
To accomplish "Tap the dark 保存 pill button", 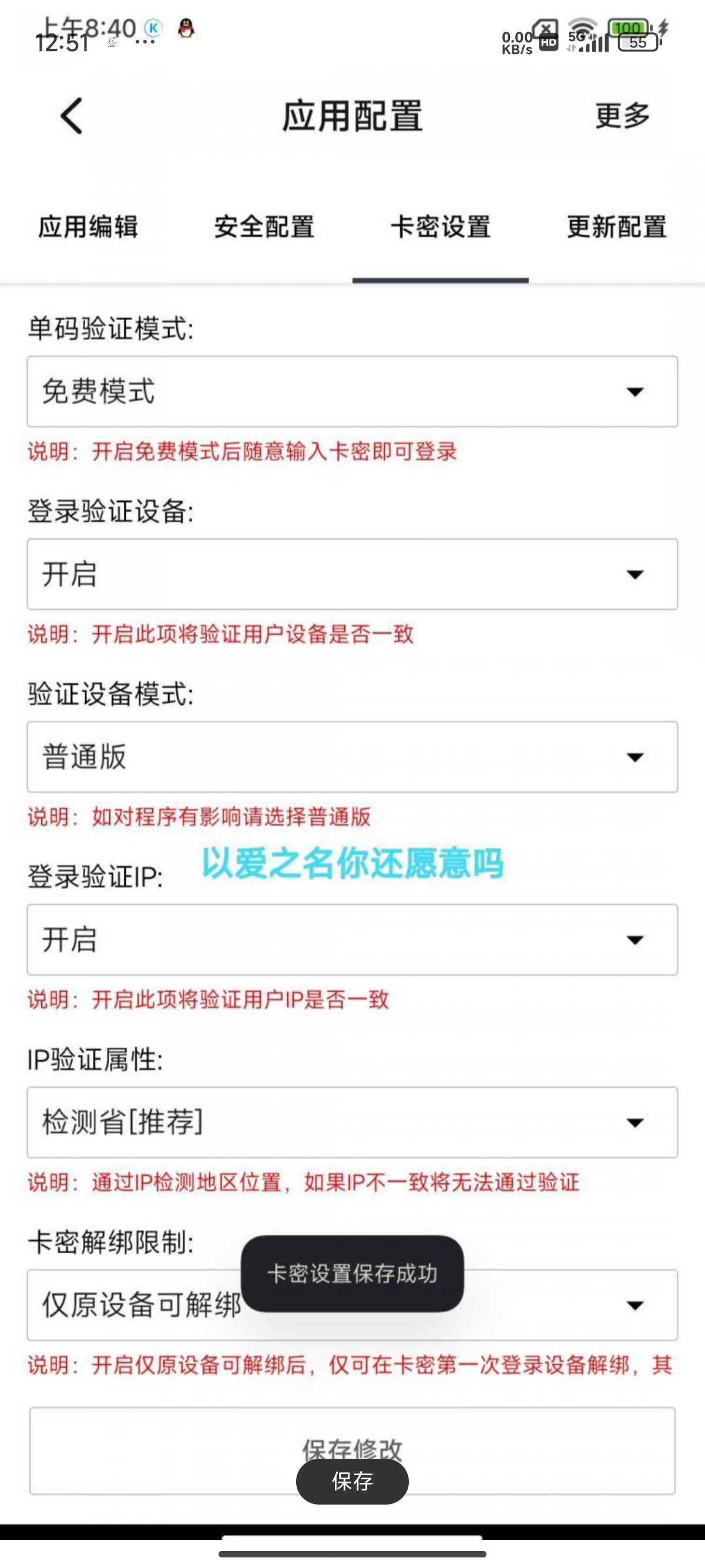I will tap(352, 1481).
